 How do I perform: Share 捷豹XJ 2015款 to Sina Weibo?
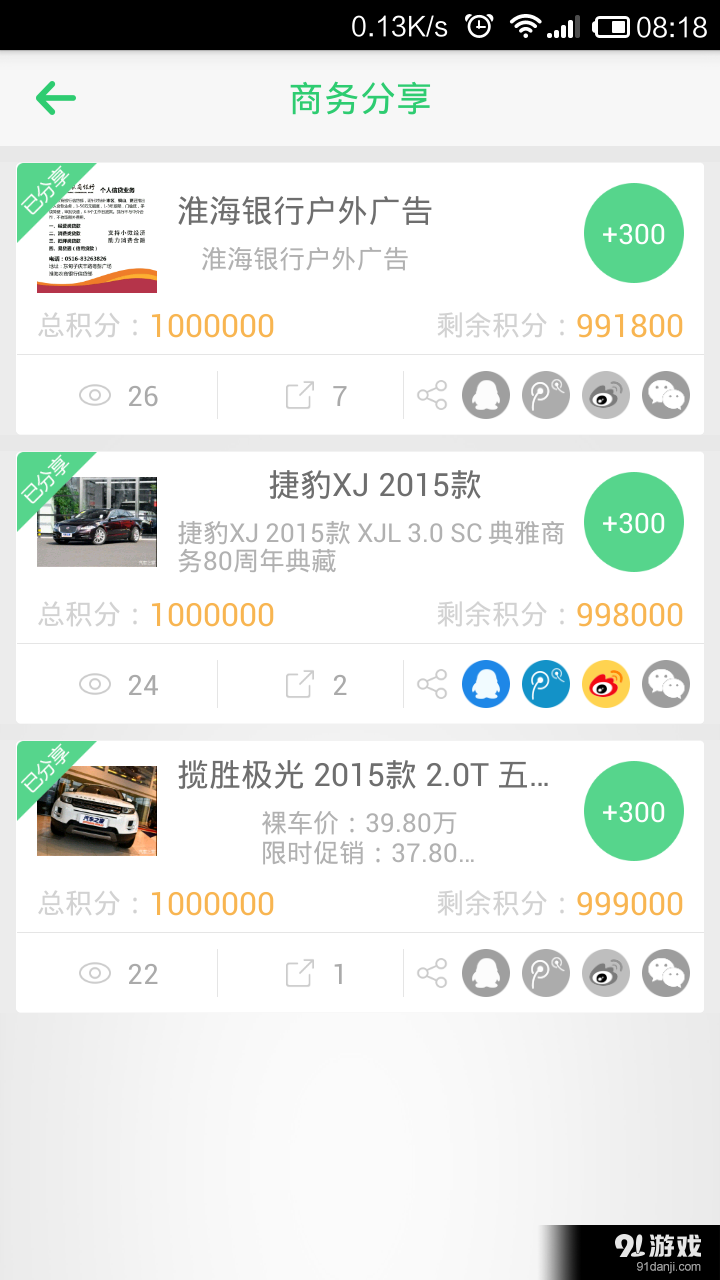click(605, 684)
